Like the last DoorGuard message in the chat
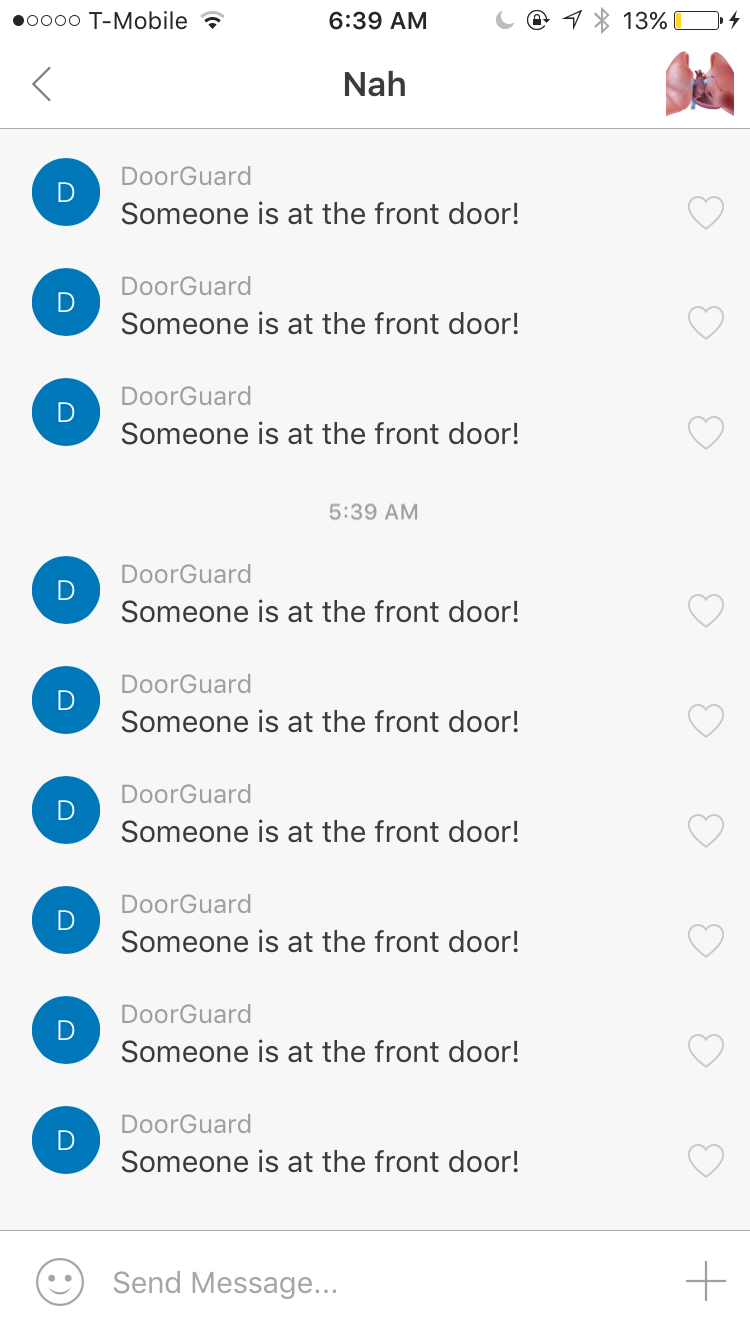The width and height of the screenshot is (750, 1334). point(706,1160)
